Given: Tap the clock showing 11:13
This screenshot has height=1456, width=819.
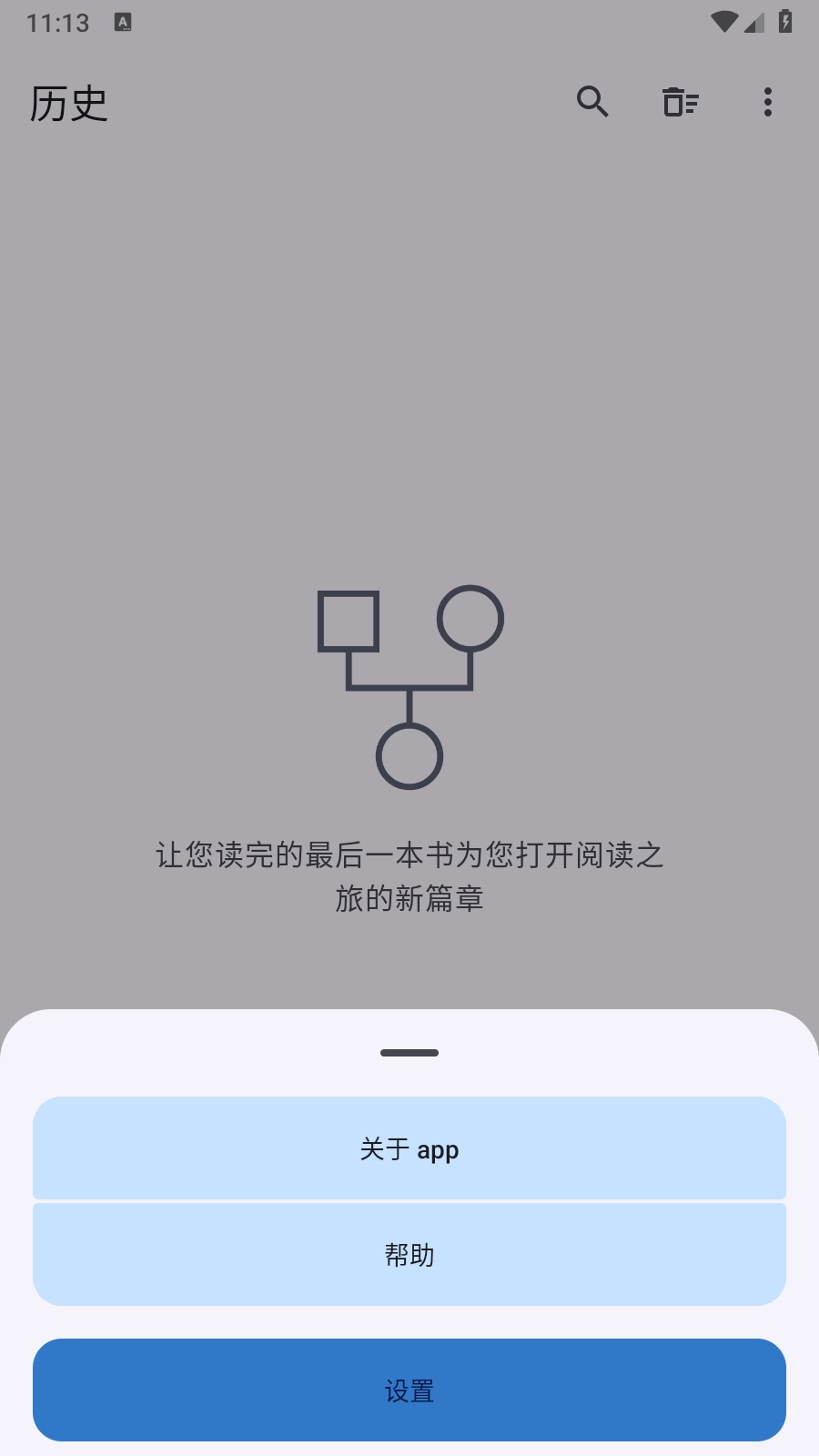Looking at the screenshot, I should click(x=56, y=23).
